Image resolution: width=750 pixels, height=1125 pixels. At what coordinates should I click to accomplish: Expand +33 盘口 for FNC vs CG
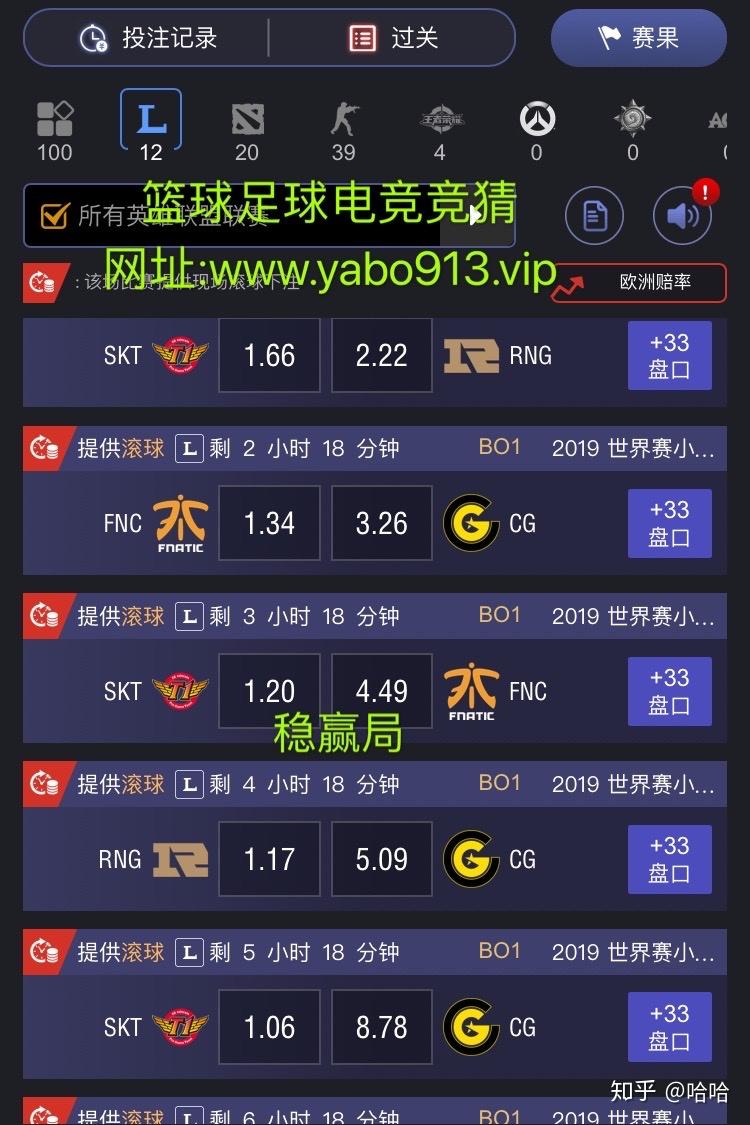(x=670, y=523)
